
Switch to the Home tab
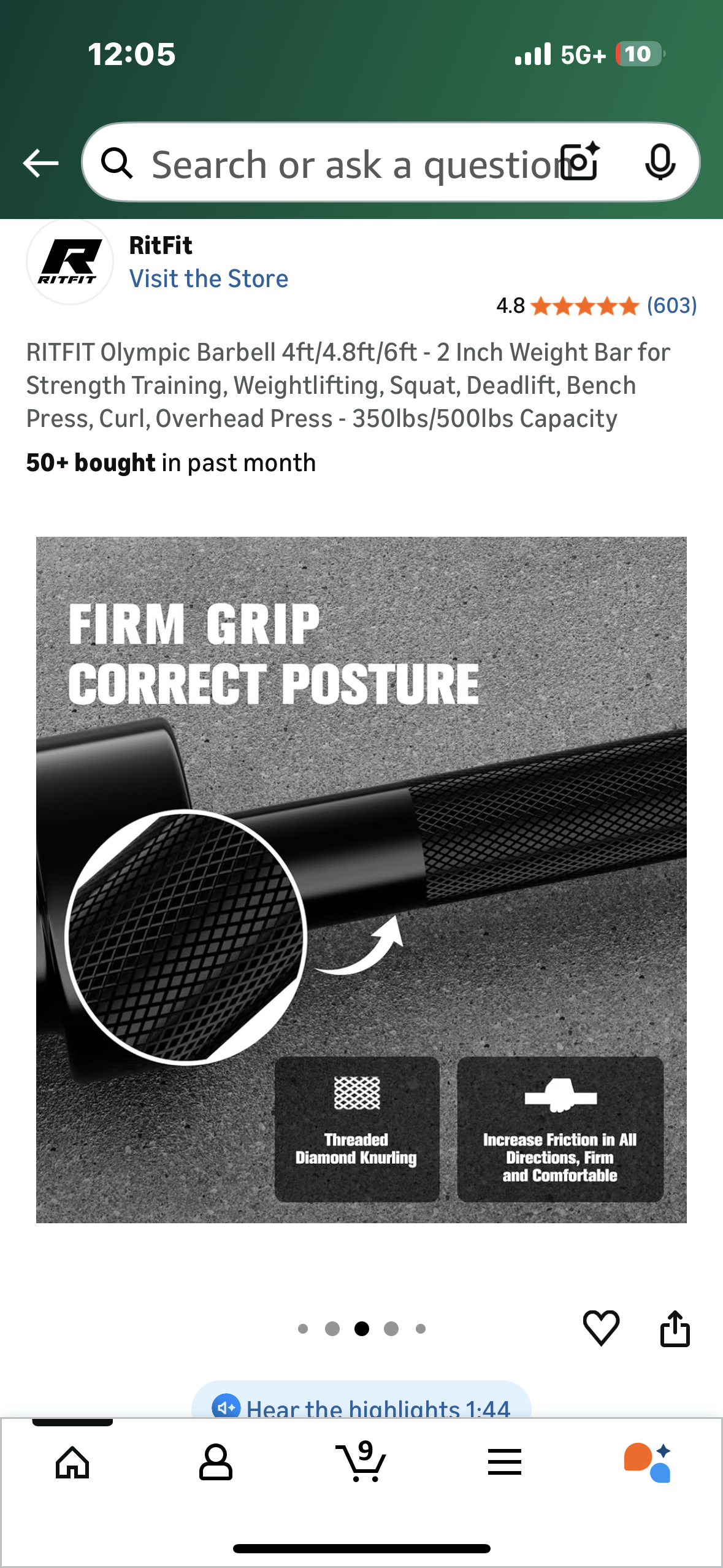[72, 1462]
